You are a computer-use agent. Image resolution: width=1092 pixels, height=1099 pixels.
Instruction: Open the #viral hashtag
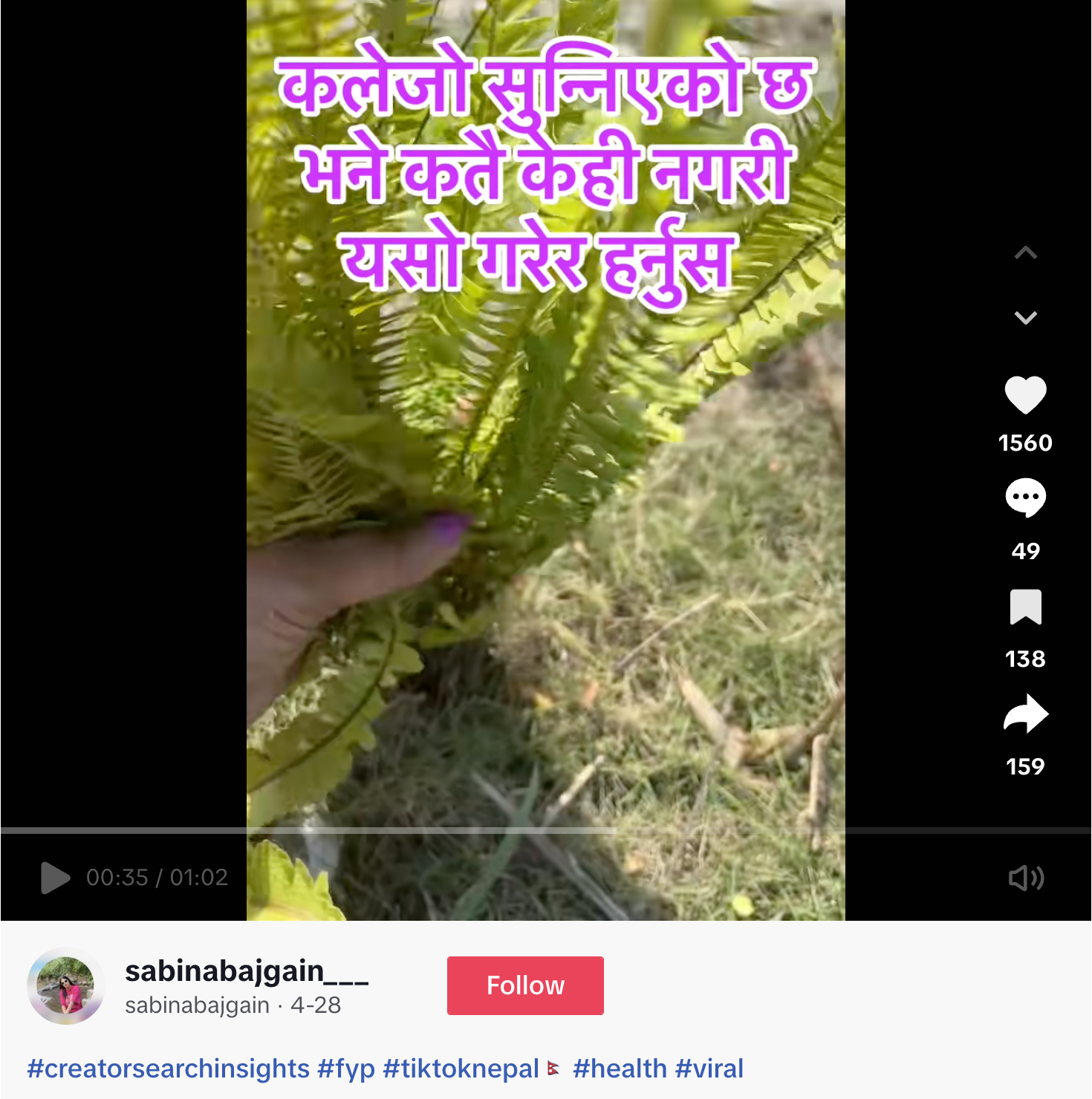pos(709,1069)
